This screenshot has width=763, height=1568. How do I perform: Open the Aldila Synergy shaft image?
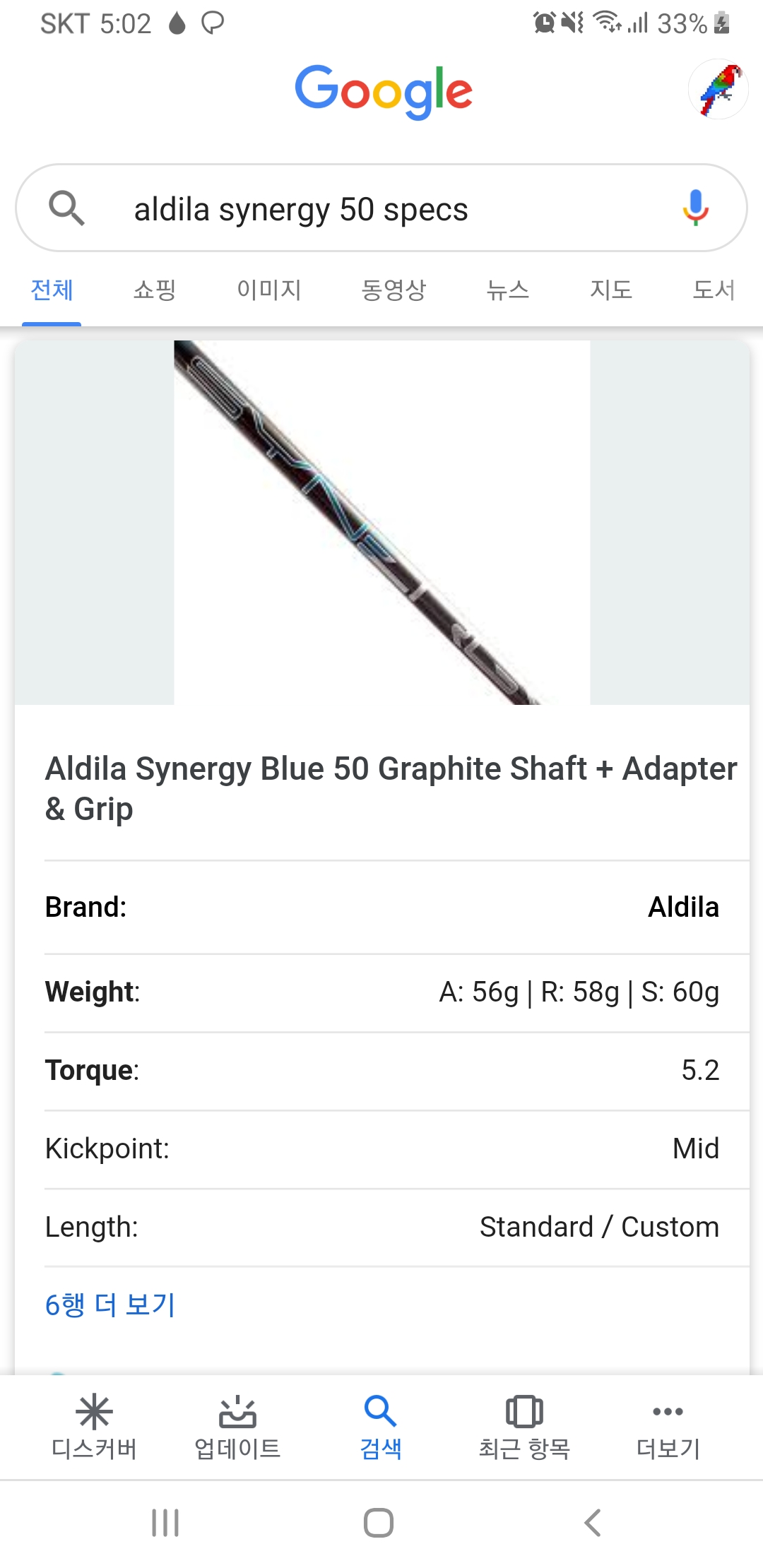tap(381, 523)
